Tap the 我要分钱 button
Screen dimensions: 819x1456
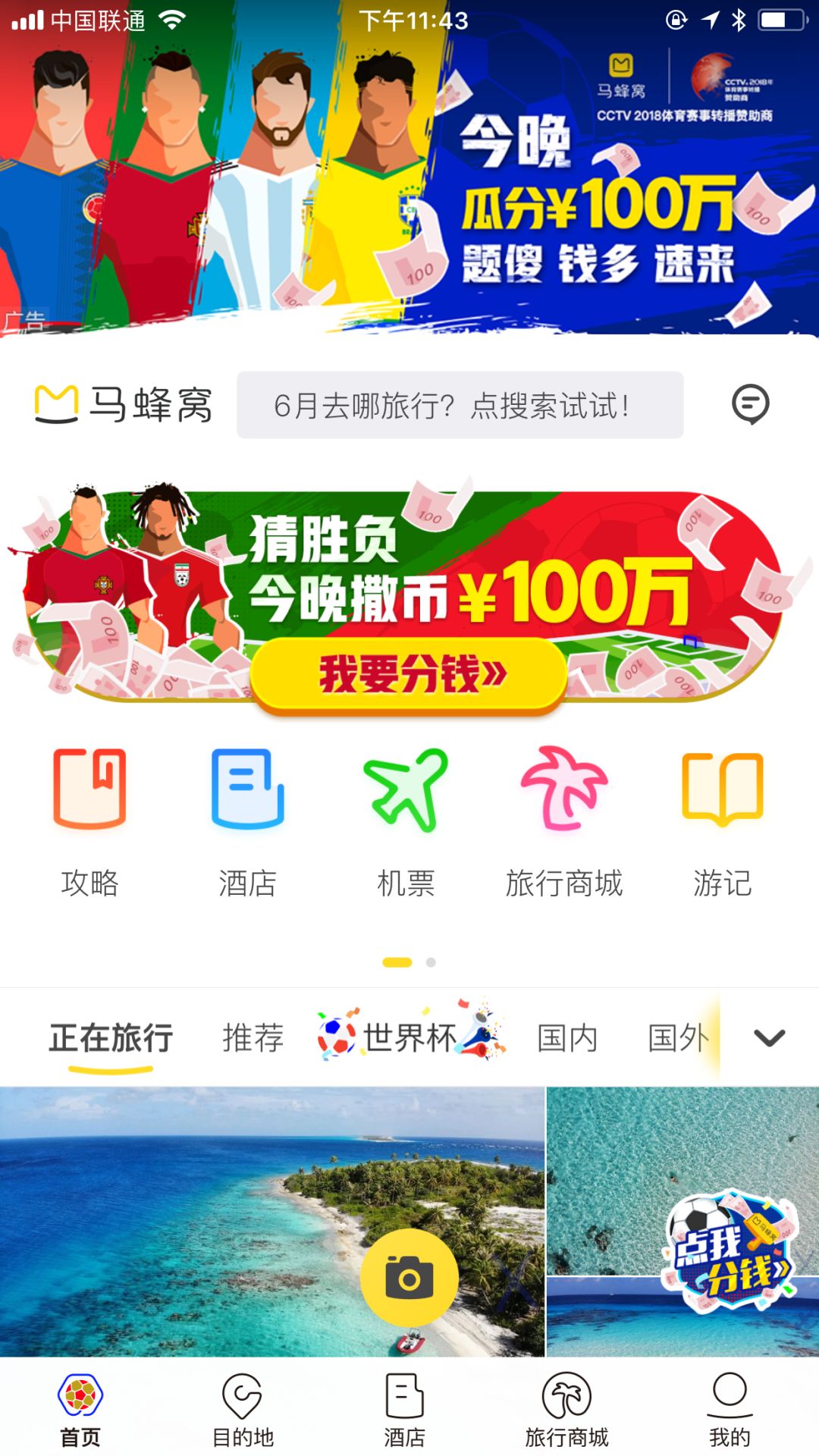(x=409, y=674)
